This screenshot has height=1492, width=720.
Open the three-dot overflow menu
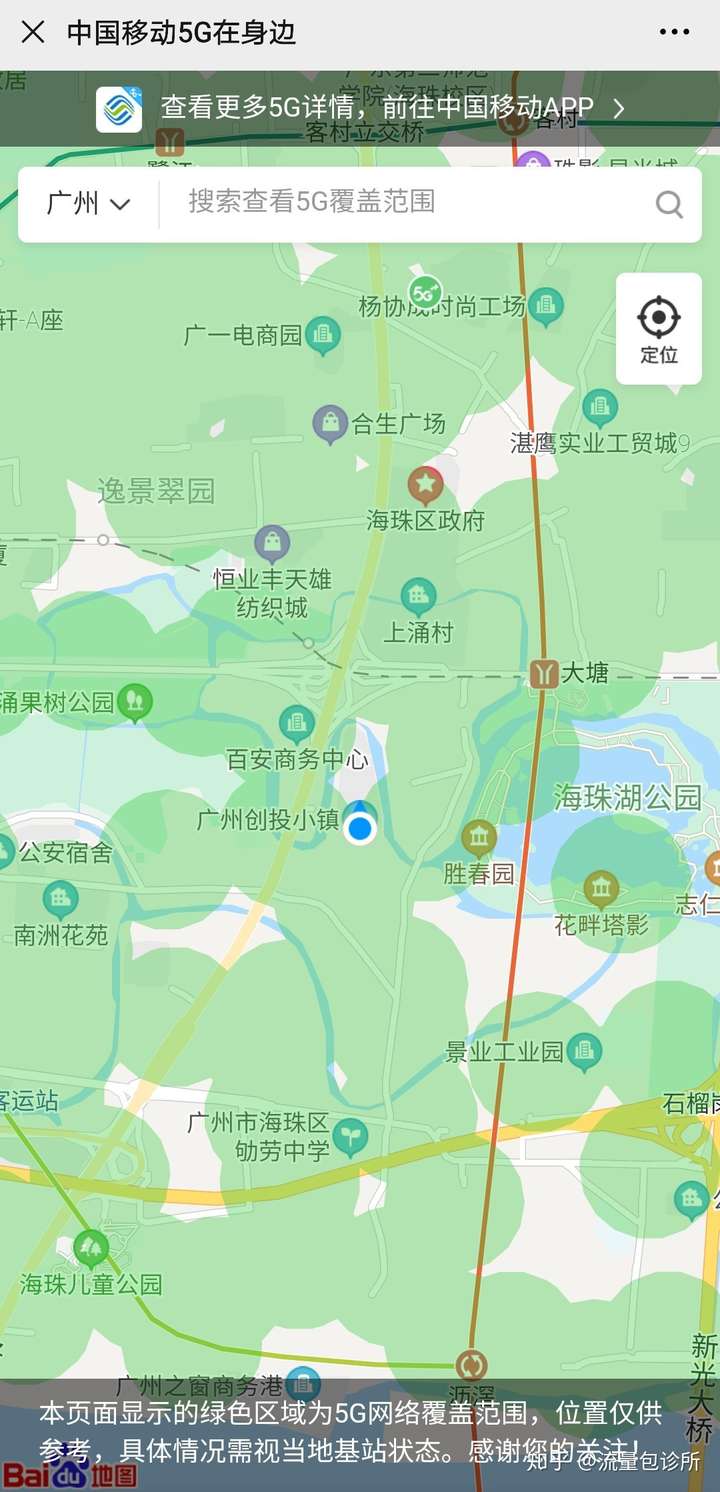coord(674,32)
